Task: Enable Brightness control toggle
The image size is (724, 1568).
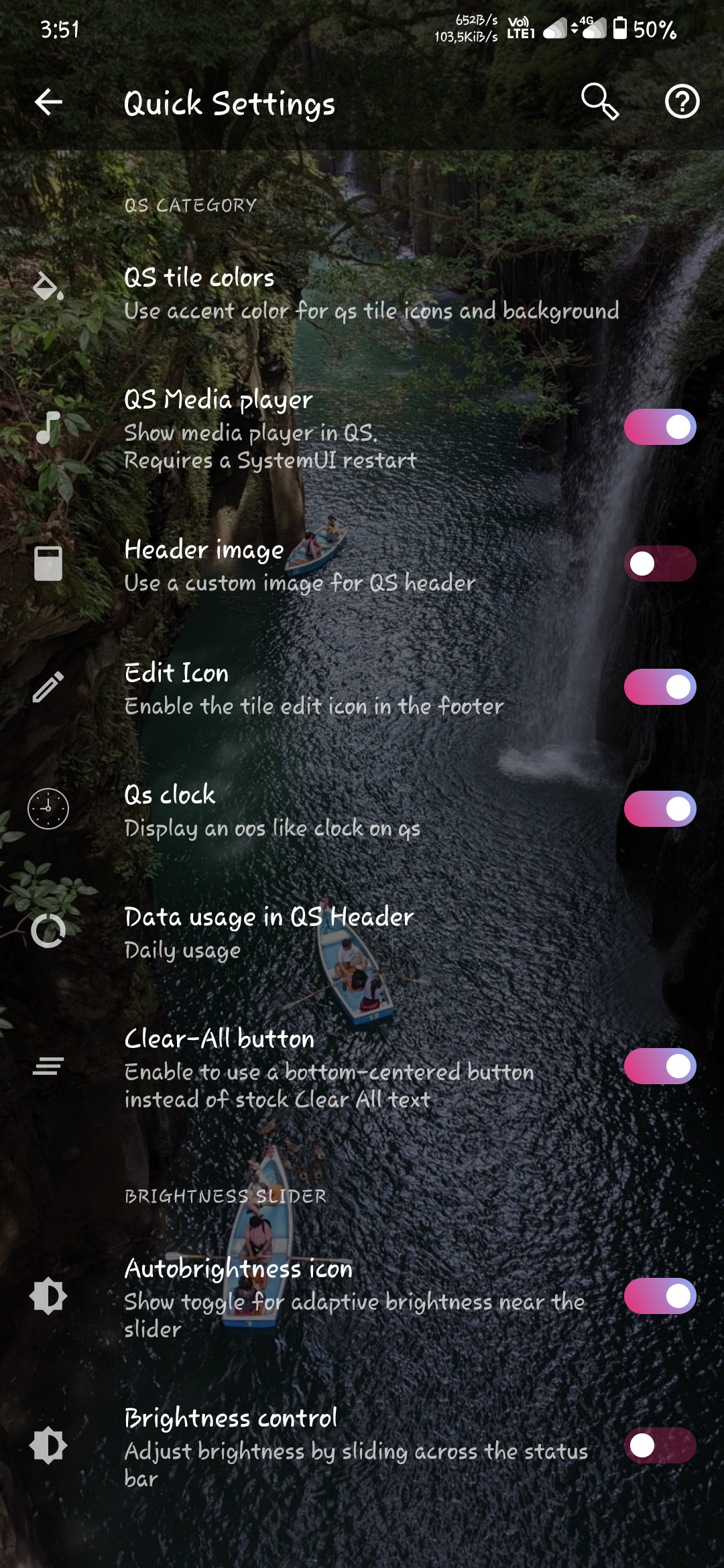Action: [x=660, y=1445]
